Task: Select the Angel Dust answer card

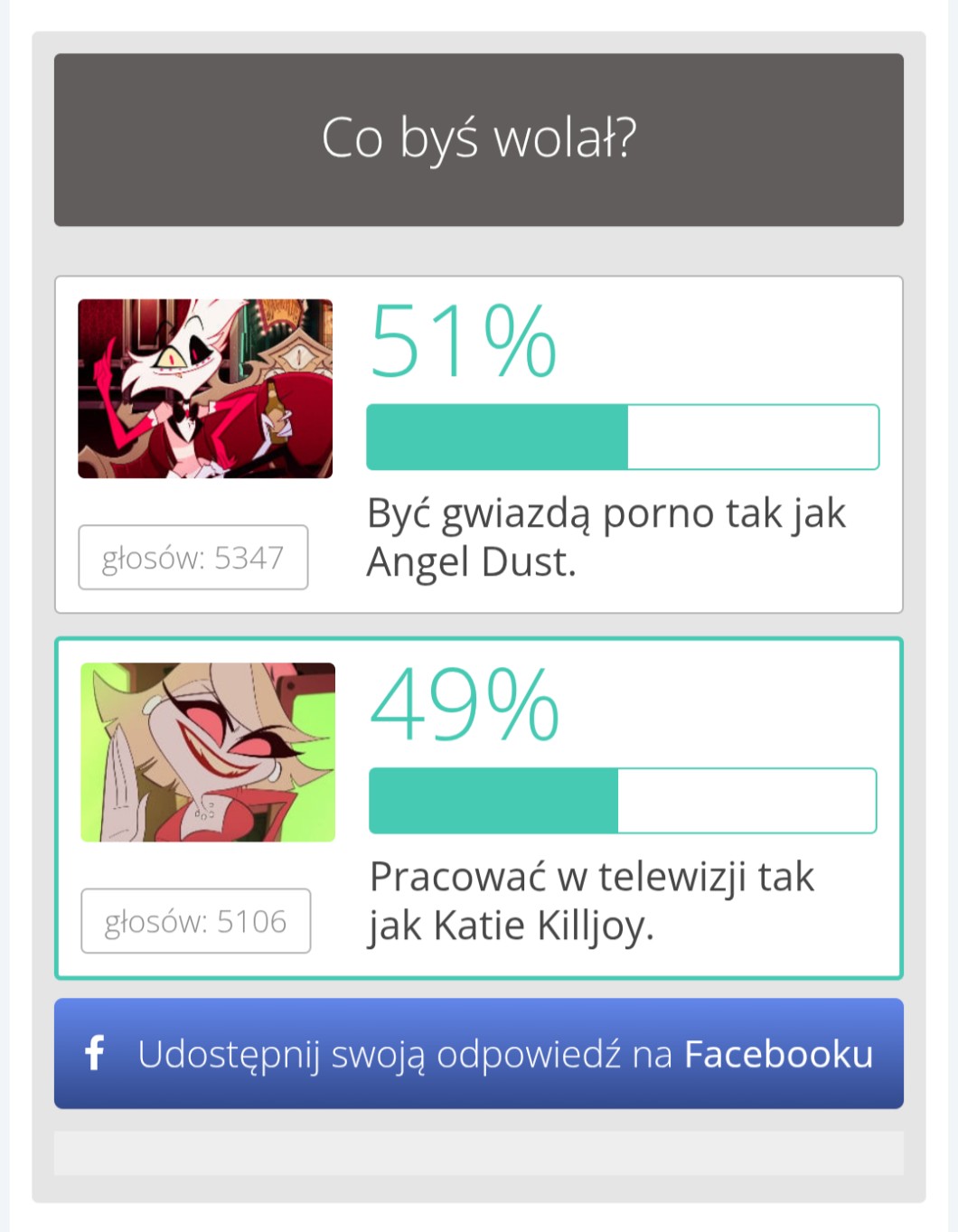Action: pyautogui.click(x=479, y=445)
